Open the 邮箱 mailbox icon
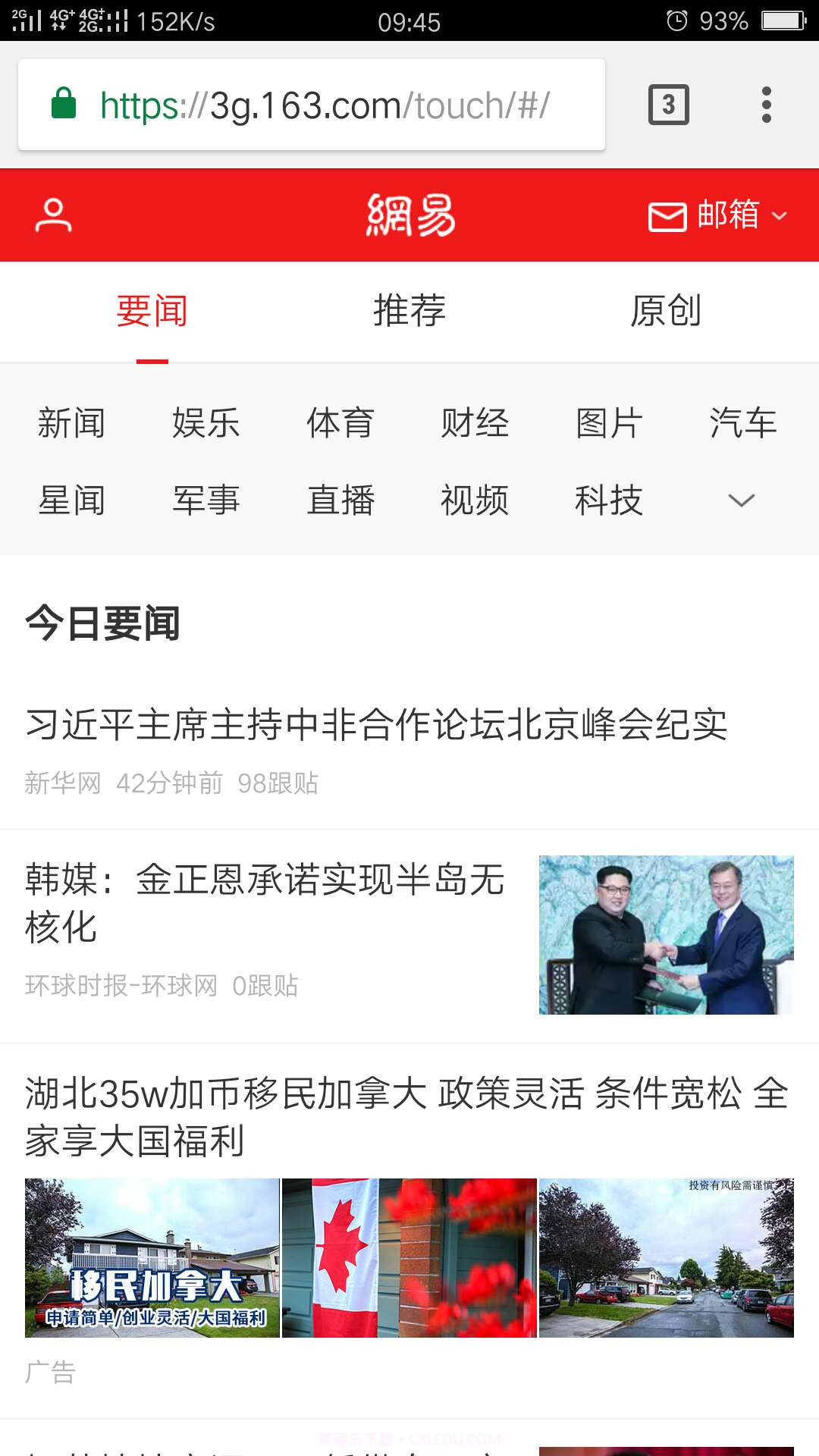This screenshot has width=819, height=1456. coord(667,216)
